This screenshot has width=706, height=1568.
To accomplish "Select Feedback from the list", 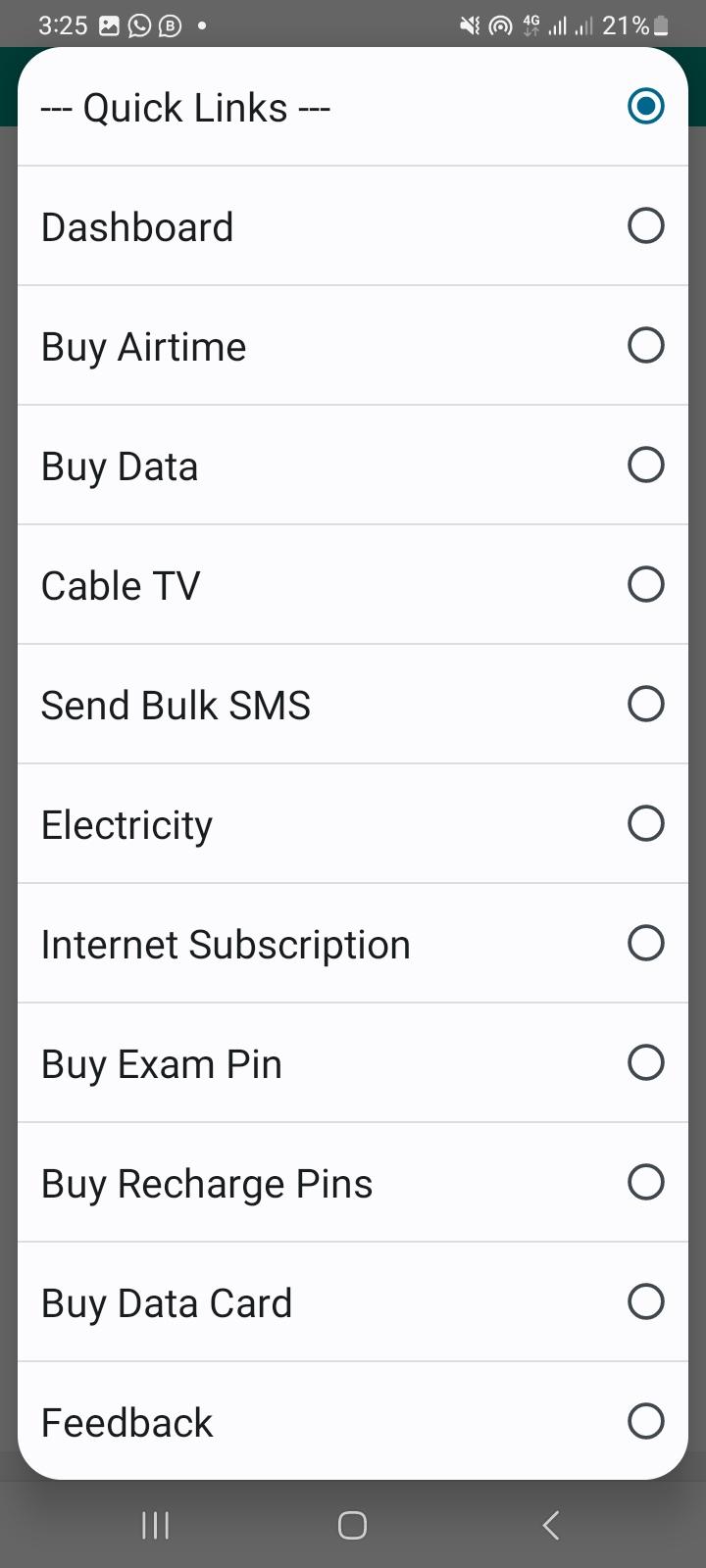I will tap(353, 1421).
